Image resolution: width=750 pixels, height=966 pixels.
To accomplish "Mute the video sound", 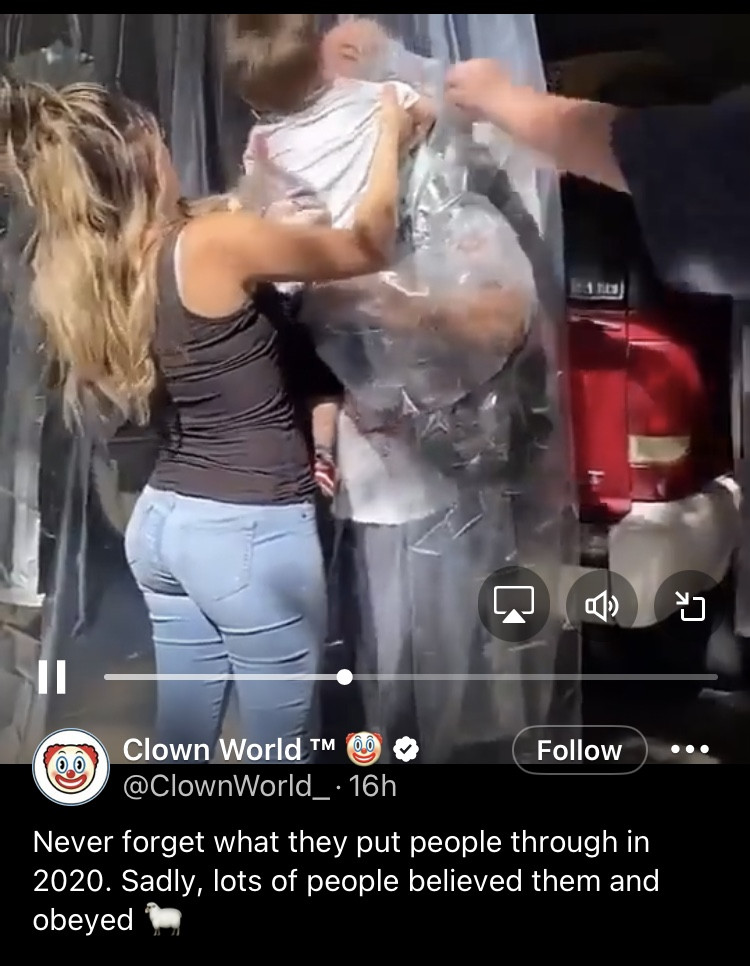I will (602, 605).
